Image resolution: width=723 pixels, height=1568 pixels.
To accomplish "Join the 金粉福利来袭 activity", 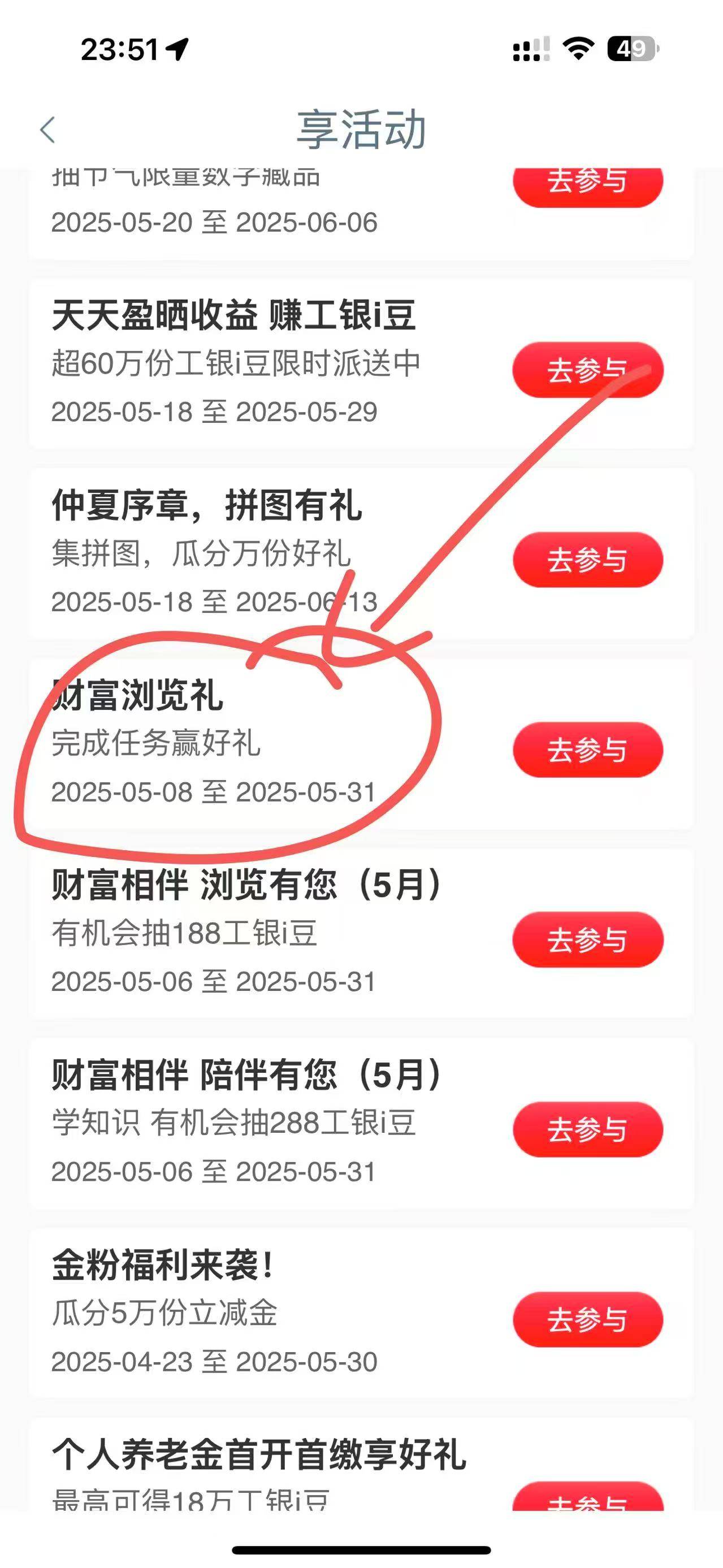I will (x=587, y=1320).
